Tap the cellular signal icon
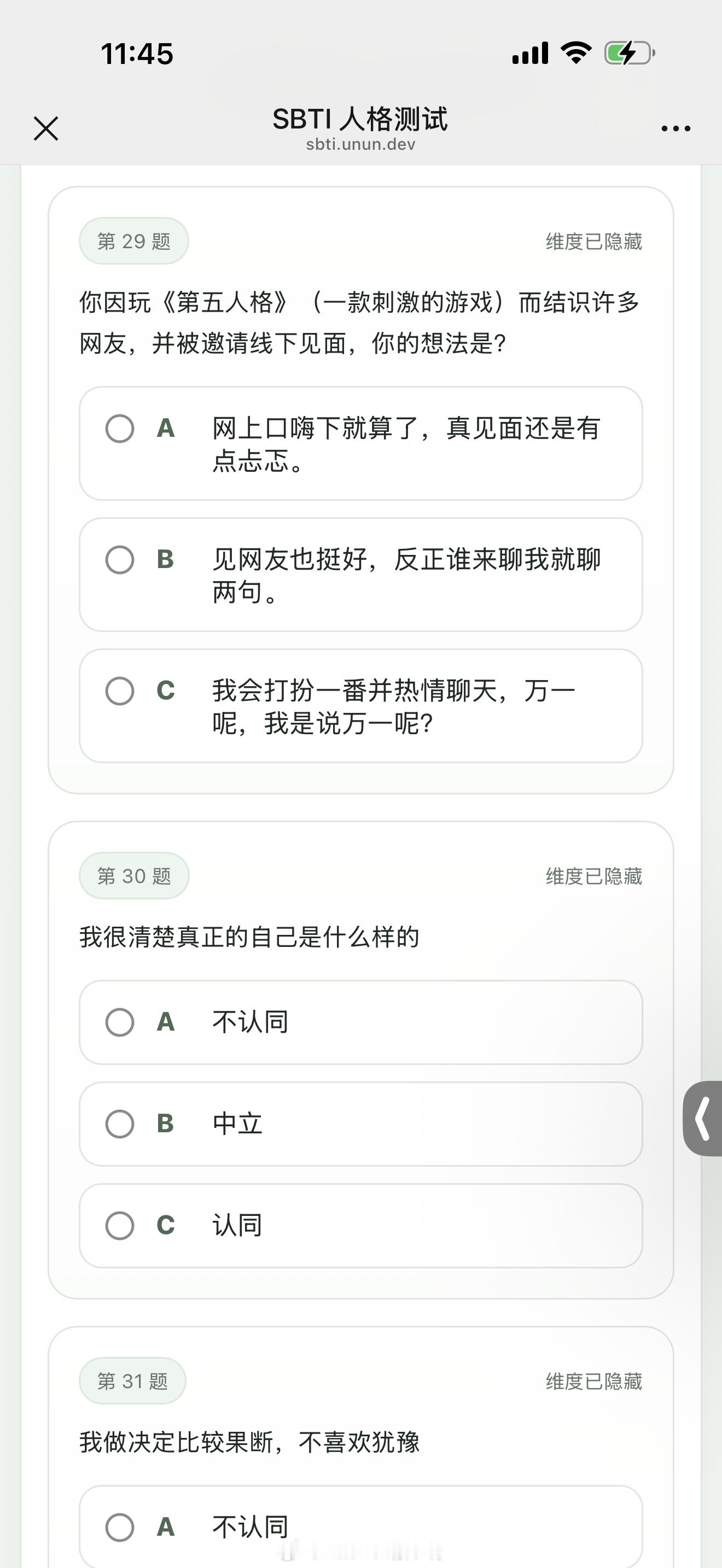Screen dimensions: 722x1568 point(529,54)
